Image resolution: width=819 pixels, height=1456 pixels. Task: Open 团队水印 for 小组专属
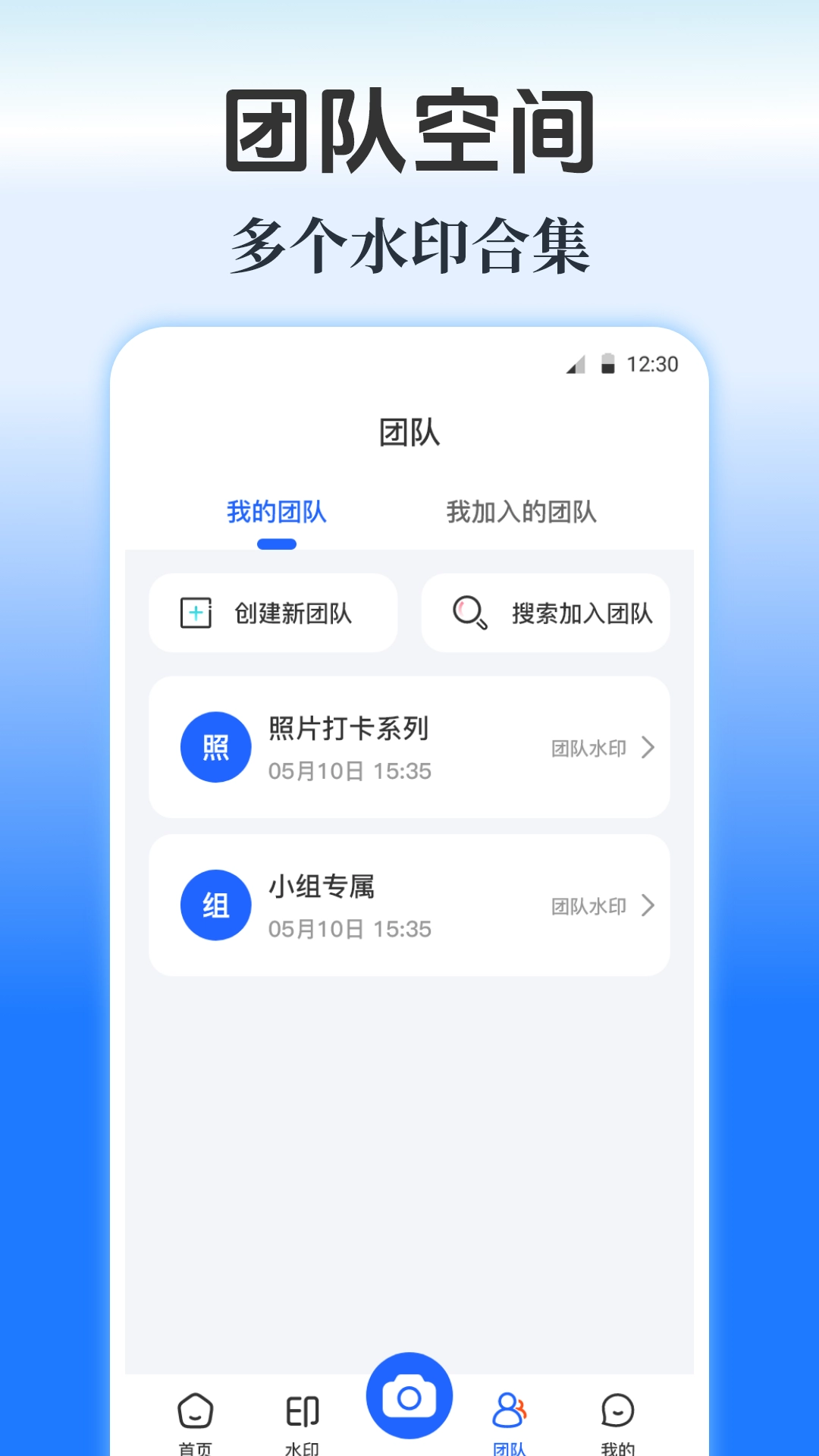(588, 905)
